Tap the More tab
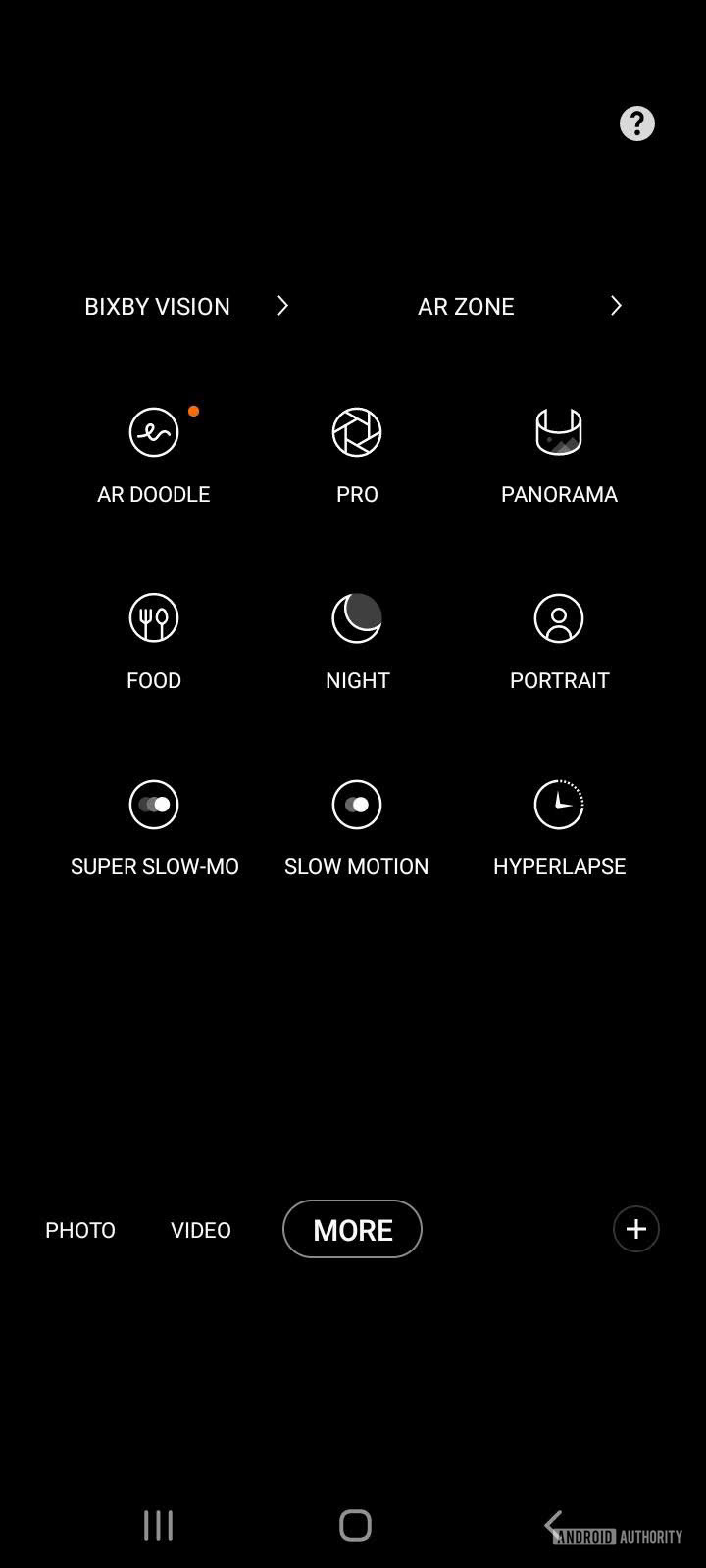Image resolution: width=706 pixels, height=1568 pixels. 352,1229
